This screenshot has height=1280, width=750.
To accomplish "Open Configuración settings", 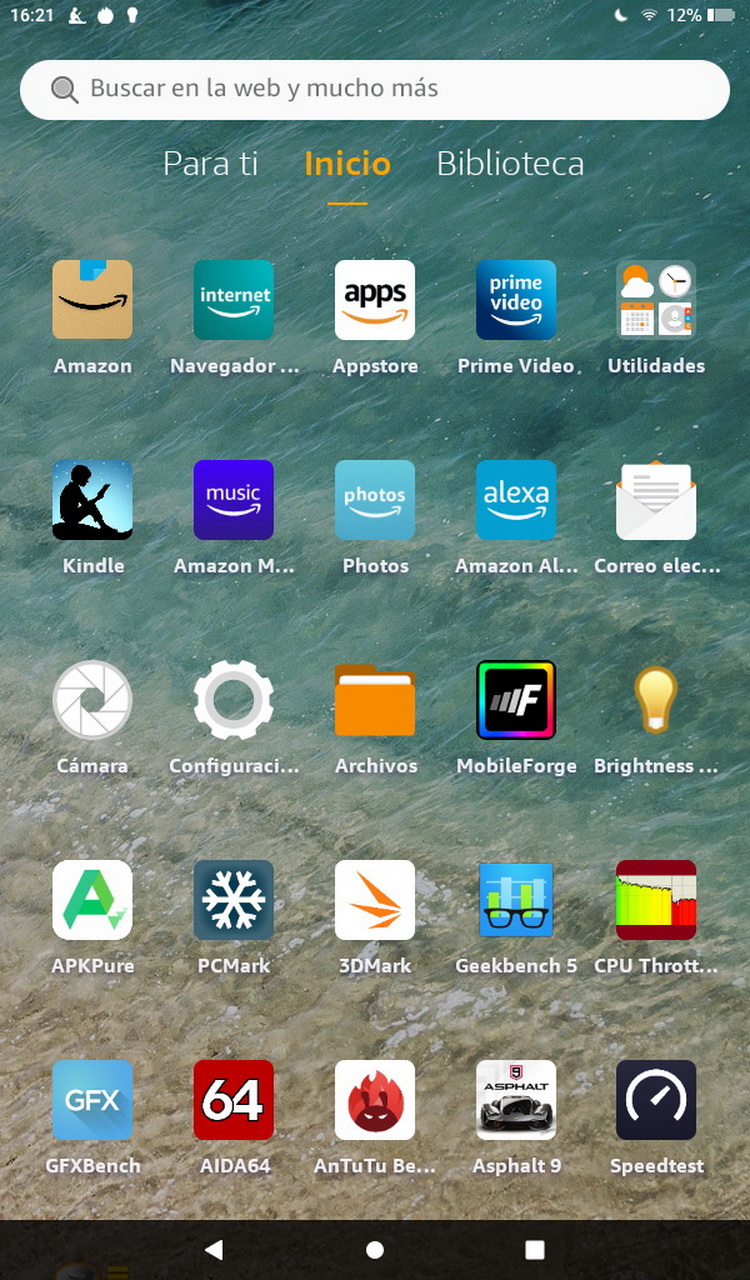I will [233, 700].
